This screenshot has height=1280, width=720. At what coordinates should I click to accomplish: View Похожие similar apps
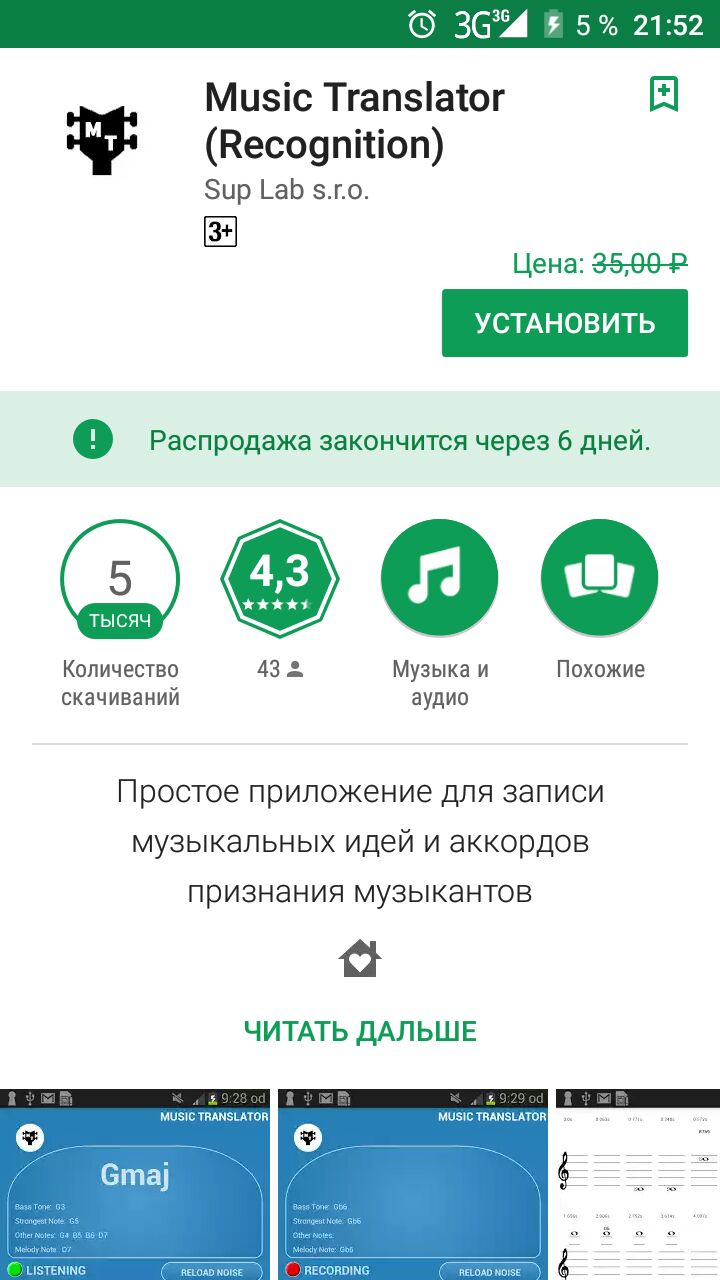[x=600, y=579]
